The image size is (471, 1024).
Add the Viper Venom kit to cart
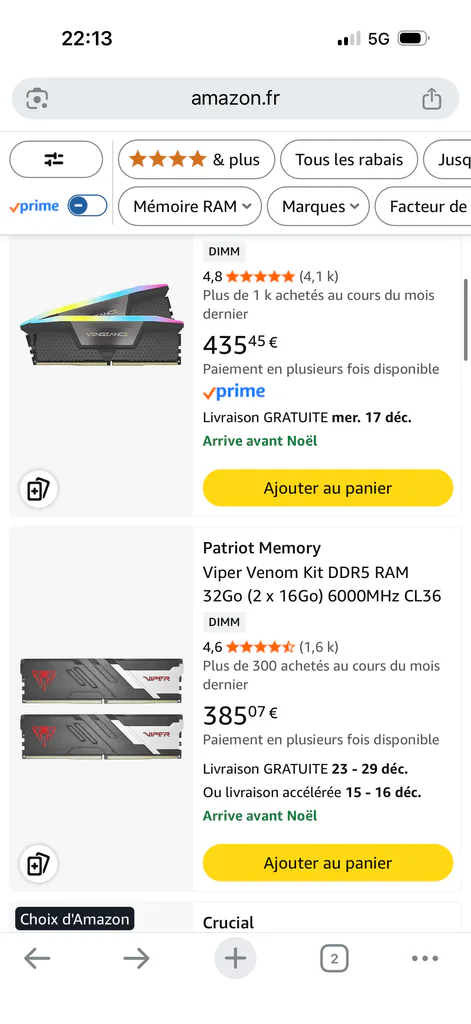point(328,863)
